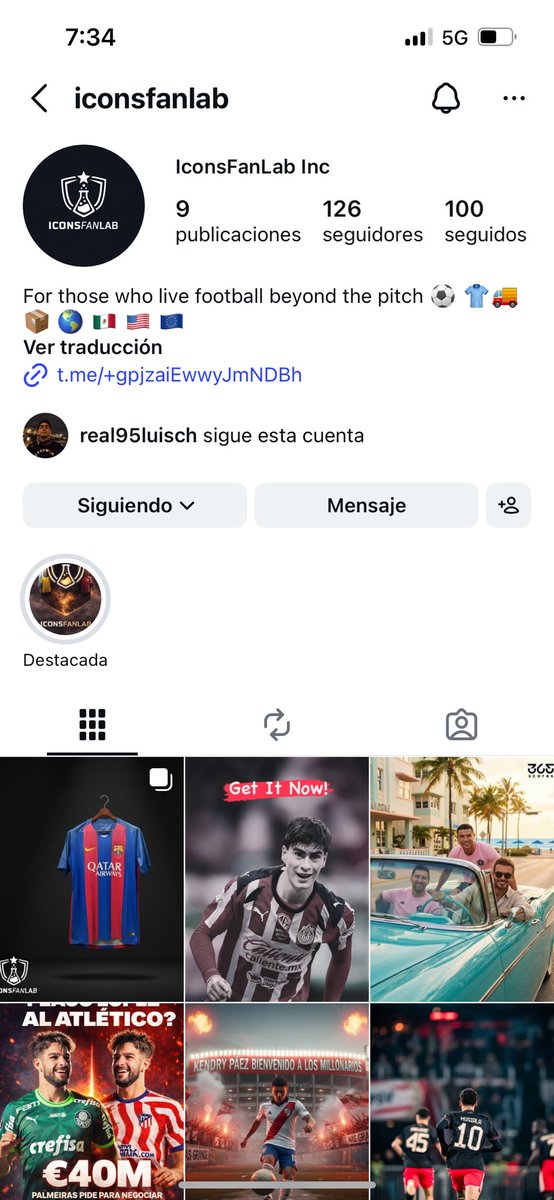
Task: Open the notifications bell for this profile
Action: coord(445,98)
